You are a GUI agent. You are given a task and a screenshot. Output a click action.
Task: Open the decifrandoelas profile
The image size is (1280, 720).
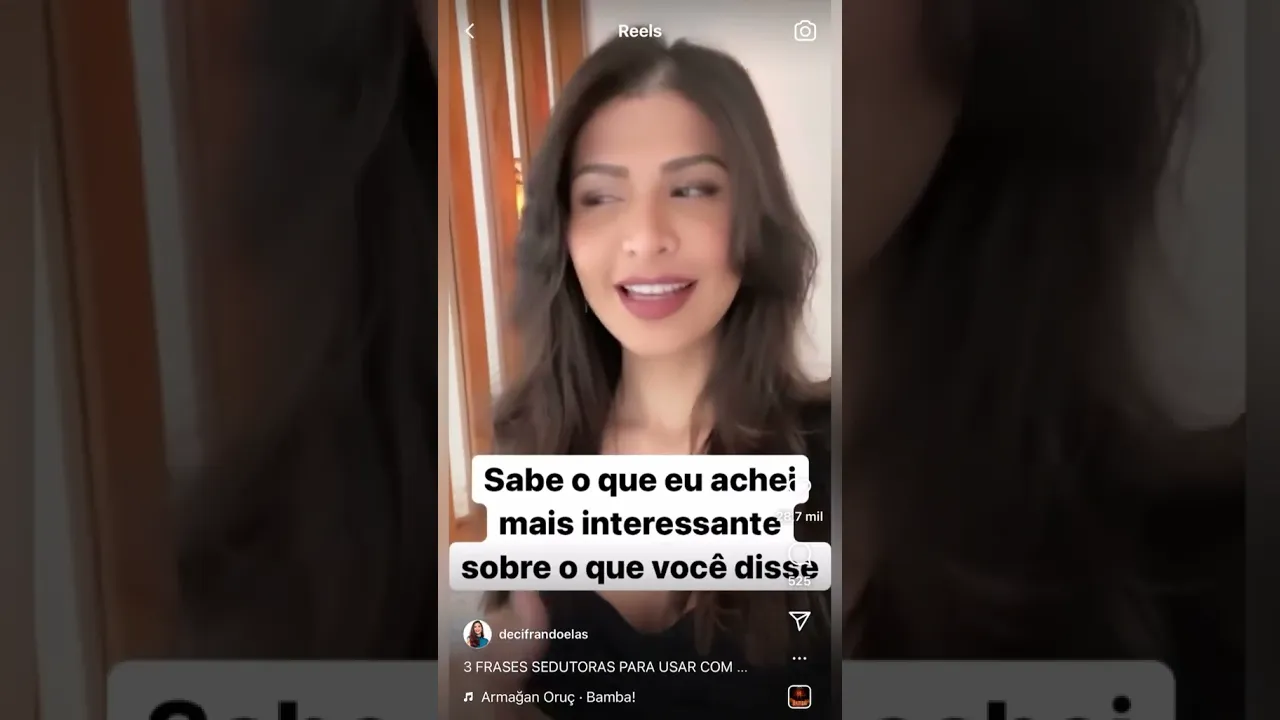[x=543, y=634]
